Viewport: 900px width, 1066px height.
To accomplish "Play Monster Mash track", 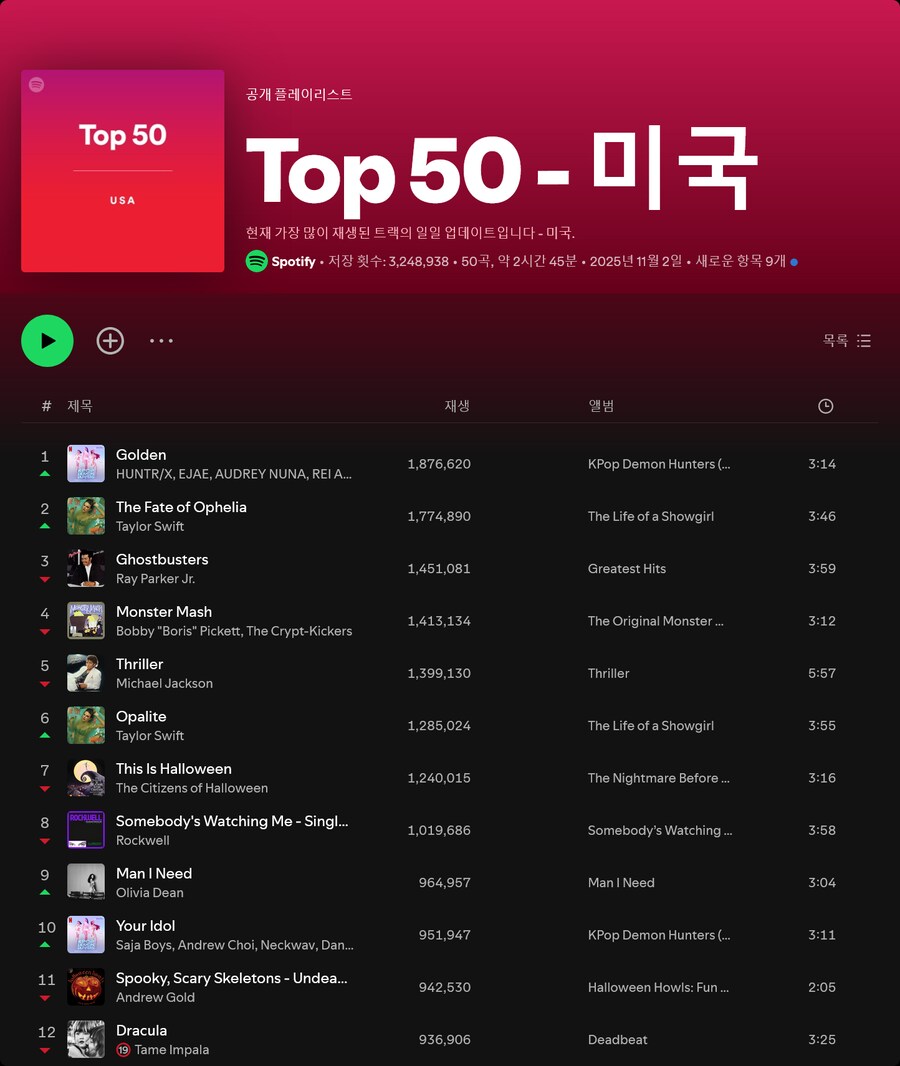I will (x=164, y=612).
